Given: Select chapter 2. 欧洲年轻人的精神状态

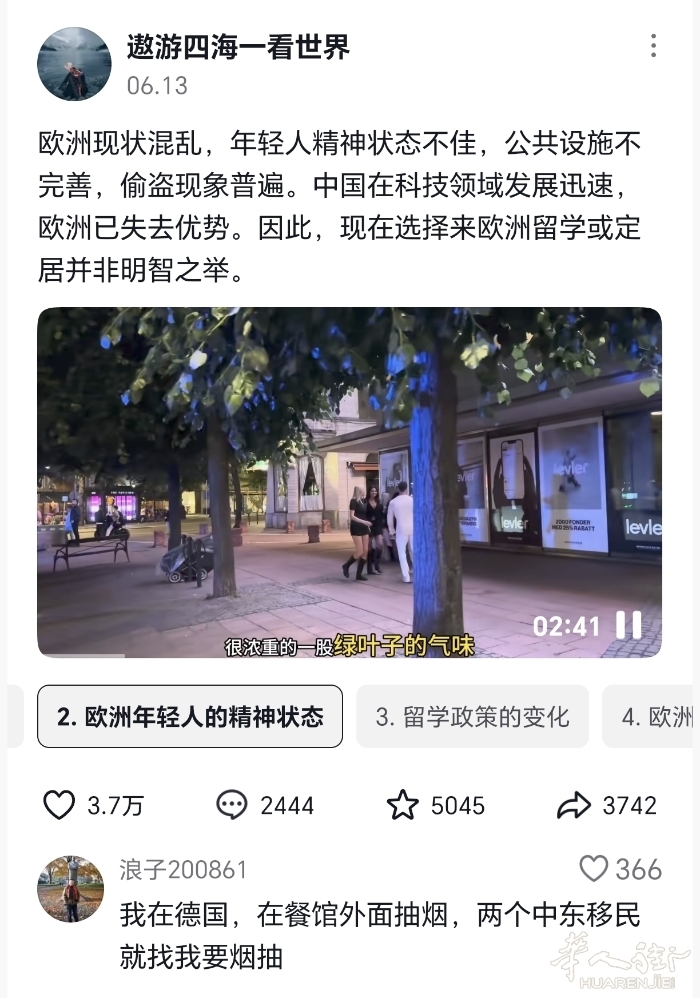Looking at the screenshot, I should (190, 716).
